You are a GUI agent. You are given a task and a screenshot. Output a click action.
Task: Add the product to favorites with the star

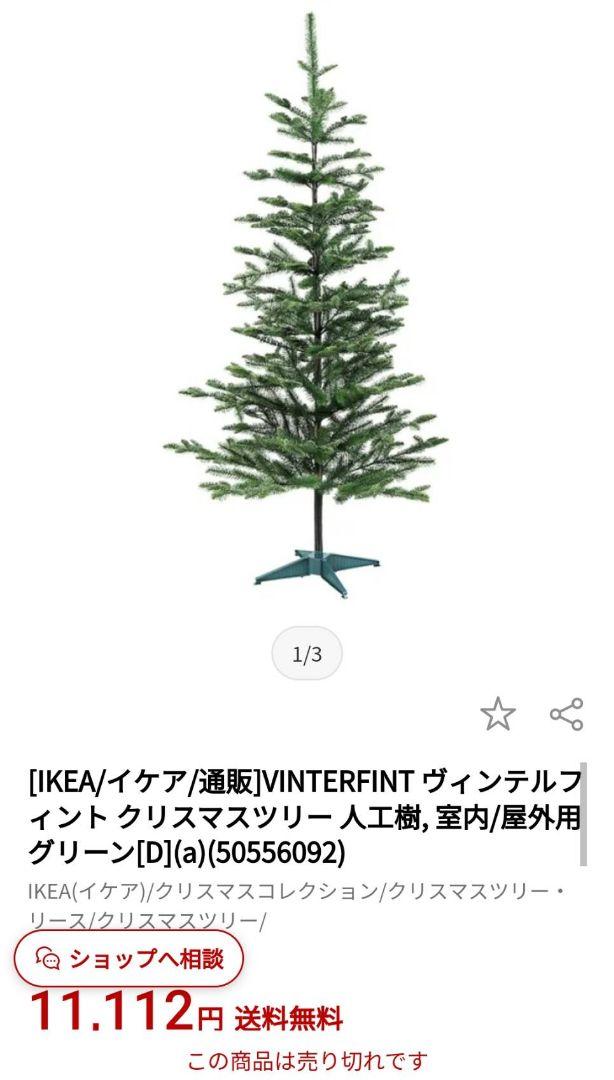pyautogui.click(x=498, y=714)
